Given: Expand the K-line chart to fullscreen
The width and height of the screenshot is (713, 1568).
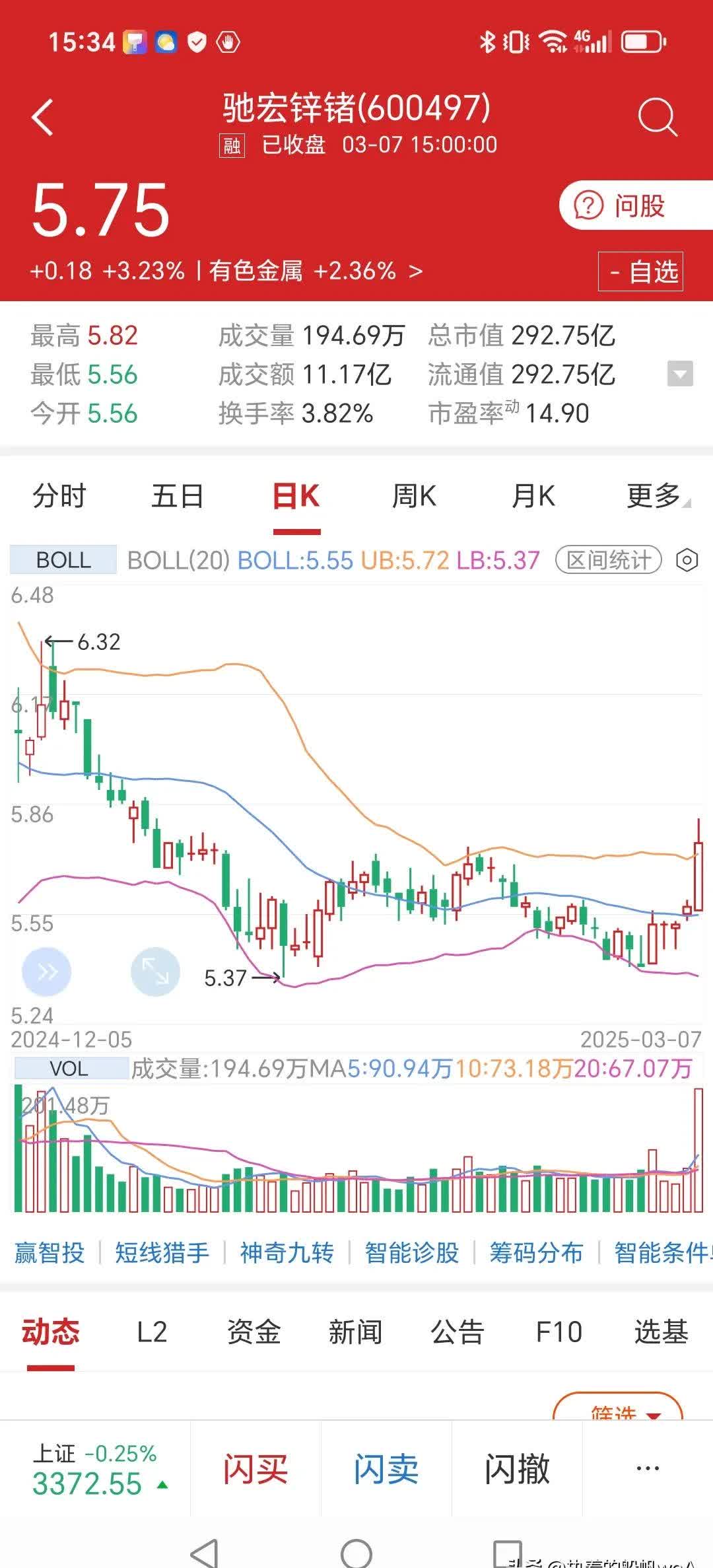Looking at the screenshot, I should click(156, 972).
